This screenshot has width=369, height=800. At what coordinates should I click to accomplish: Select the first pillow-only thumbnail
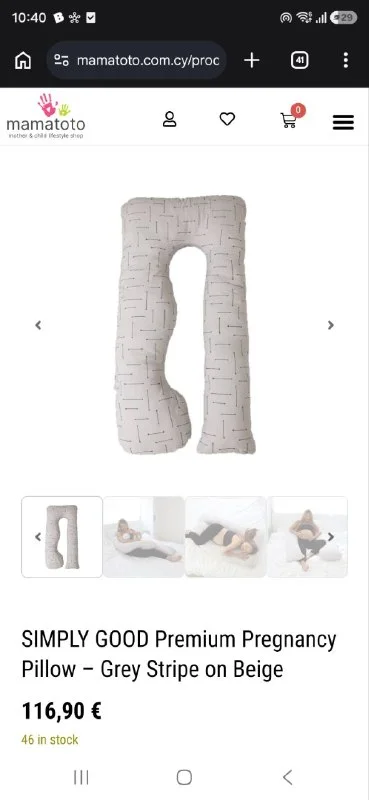pos(62,537)
